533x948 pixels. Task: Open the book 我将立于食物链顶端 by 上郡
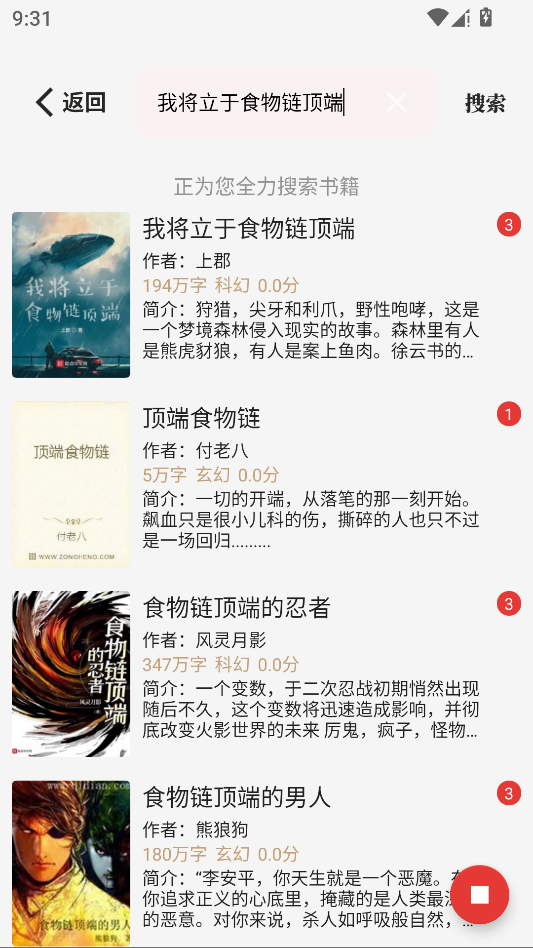266,294
